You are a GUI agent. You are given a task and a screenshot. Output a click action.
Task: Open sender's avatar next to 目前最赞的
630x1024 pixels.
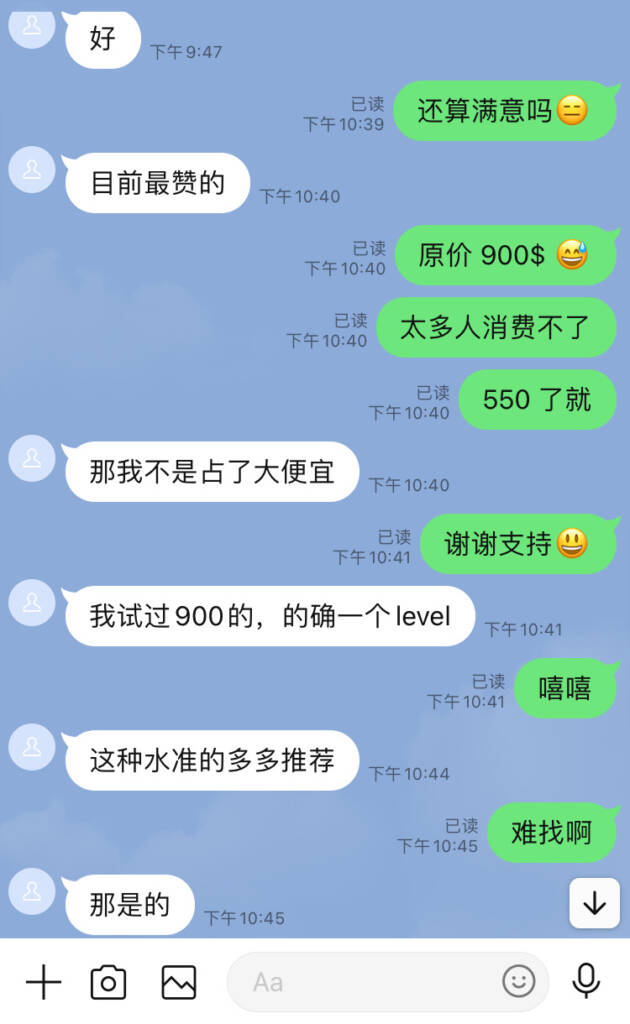tap(32, 170)
